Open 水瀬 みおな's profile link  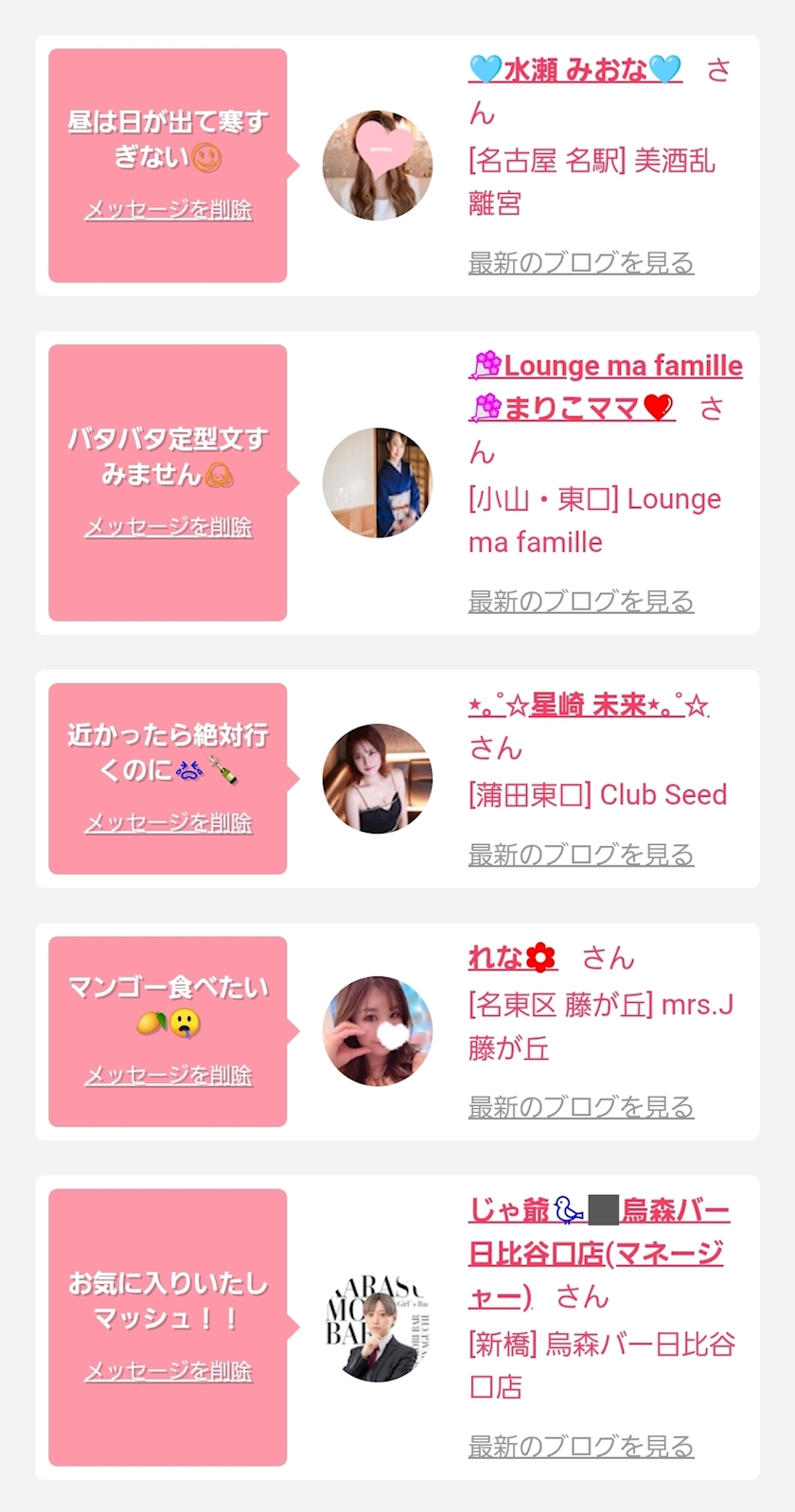click(574, 70)
